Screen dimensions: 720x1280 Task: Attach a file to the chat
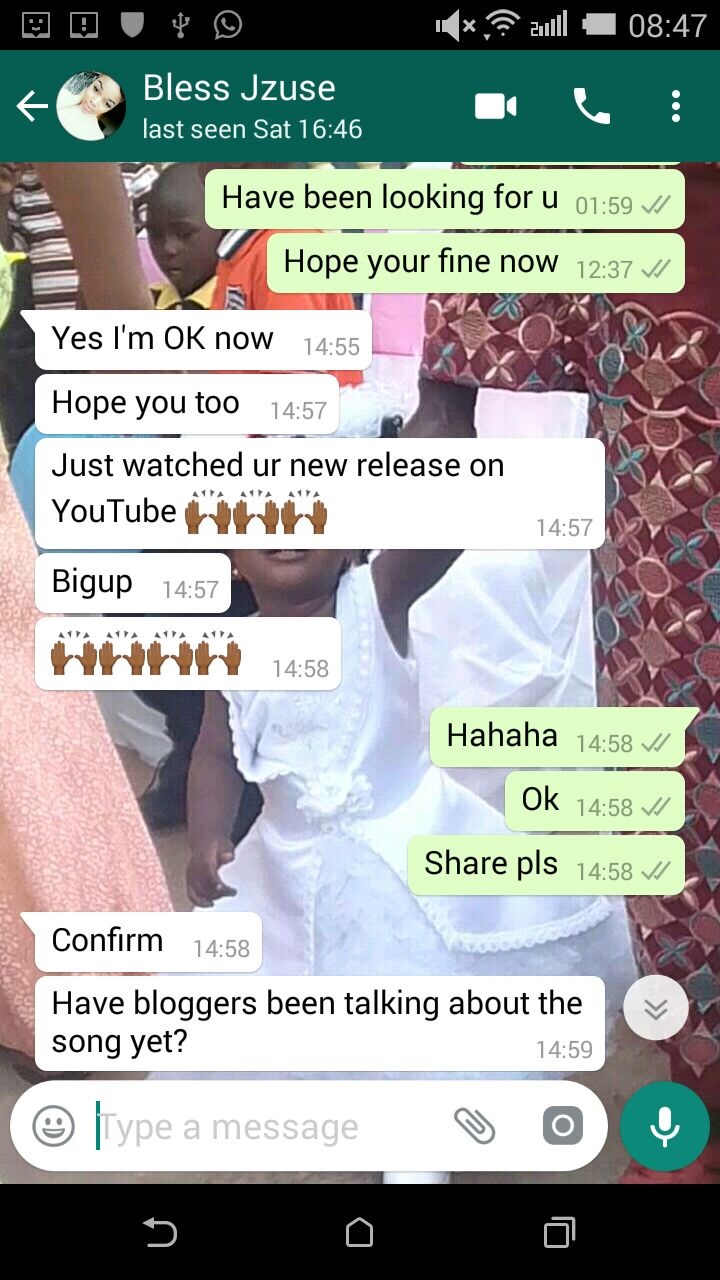click(475, 1127)
